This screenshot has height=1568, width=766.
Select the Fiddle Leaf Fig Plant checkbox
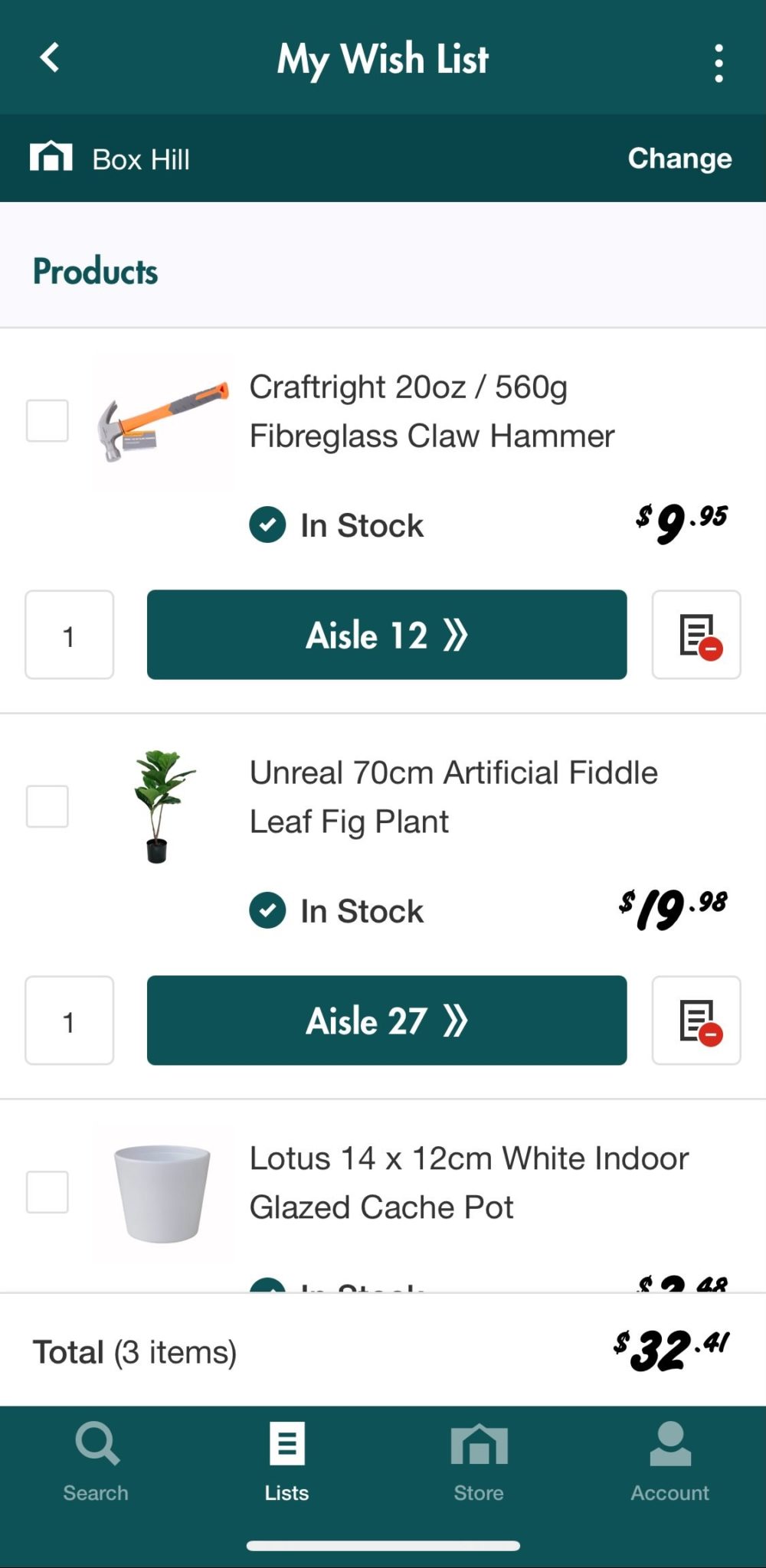click(x=47, y=805)
